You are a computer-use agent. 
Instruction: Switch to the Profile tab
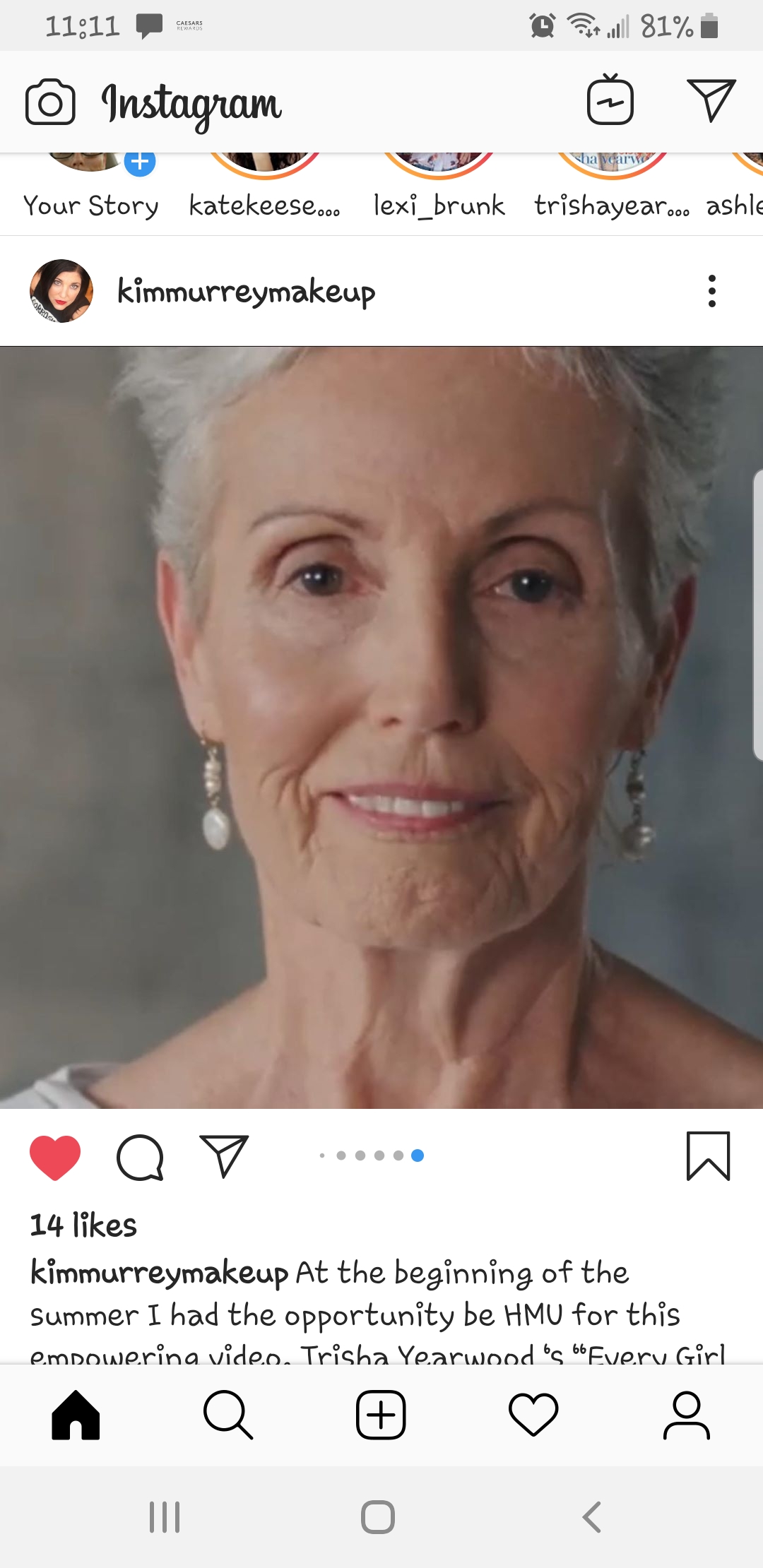[x=686, y=1415]
